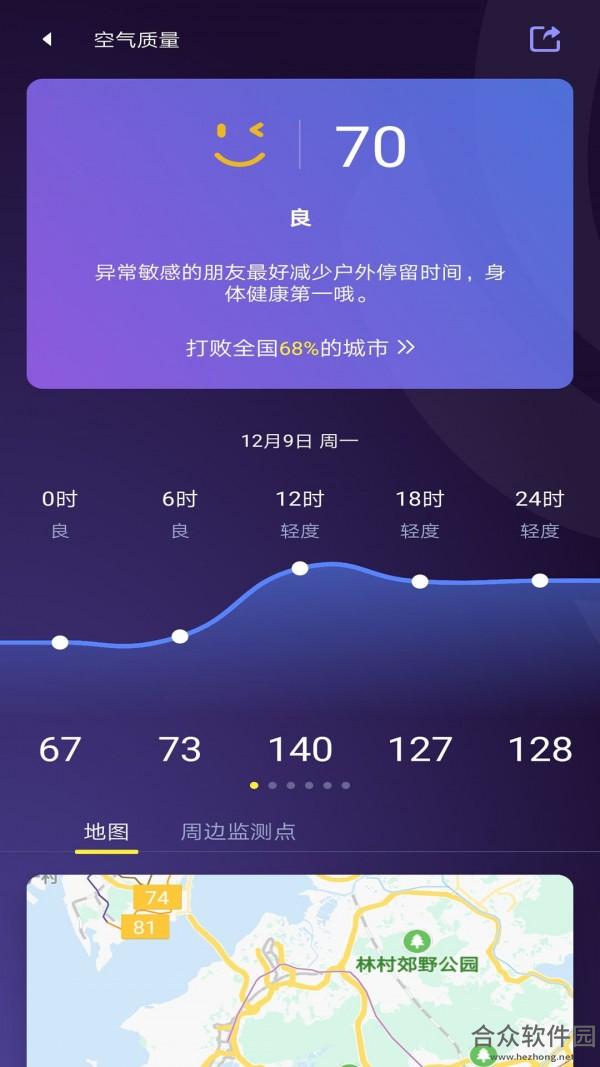The height and width of the screenshot is (1067, 600).
Task: Switch to the 周边监测点 tab
Action: 238,832
